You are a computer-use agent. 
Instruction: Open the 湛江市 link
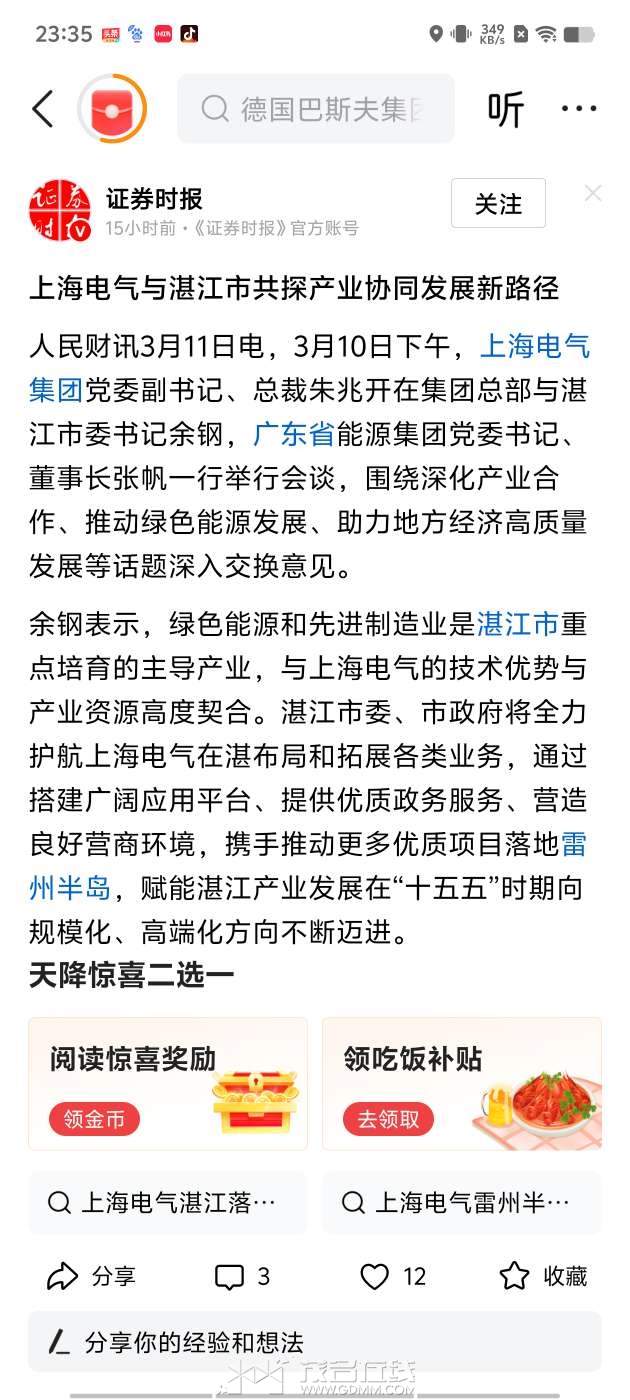tap(518, 625)
